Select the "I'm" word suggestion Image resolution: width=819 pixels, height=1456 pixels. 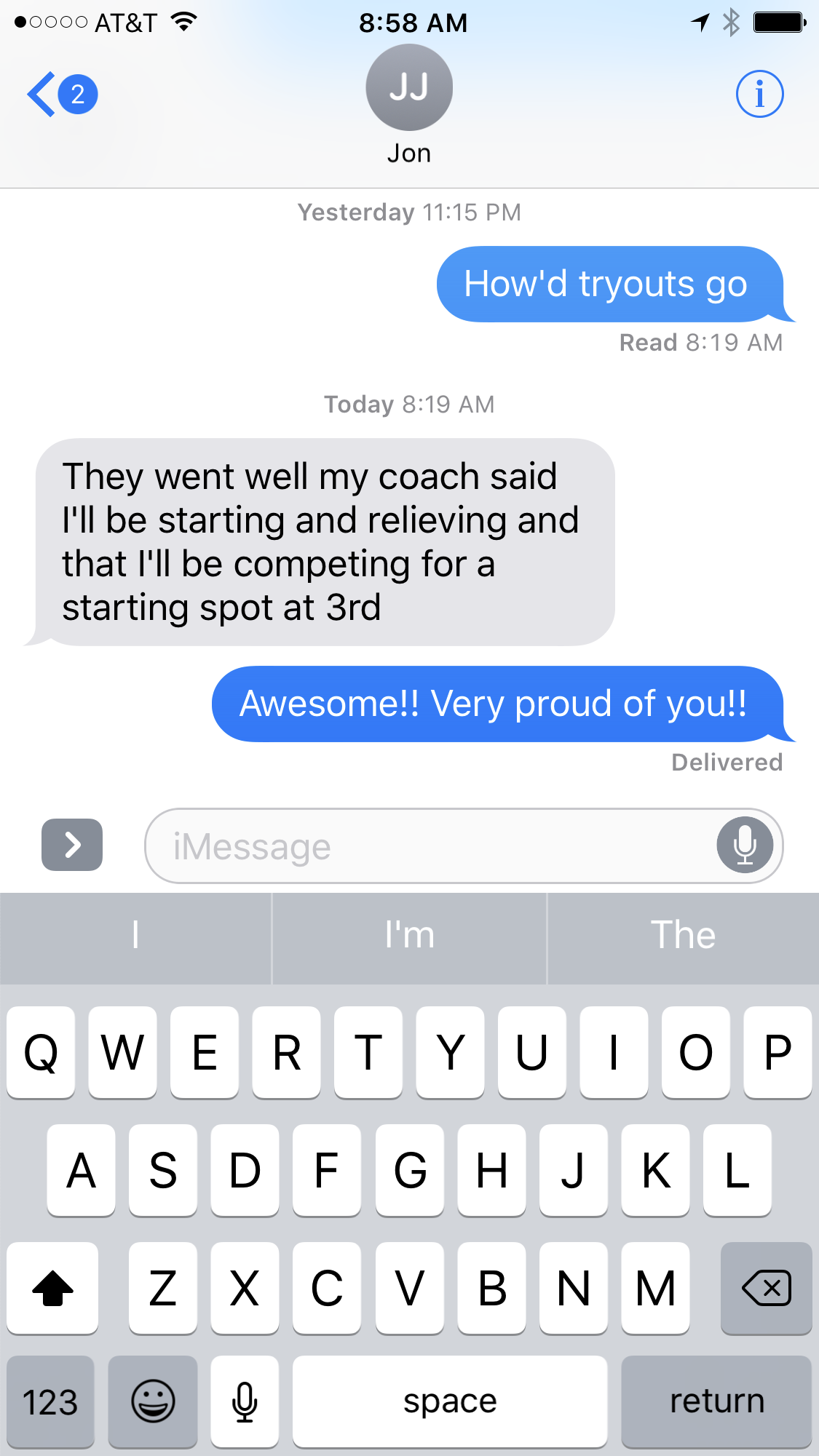coord(409,936)
